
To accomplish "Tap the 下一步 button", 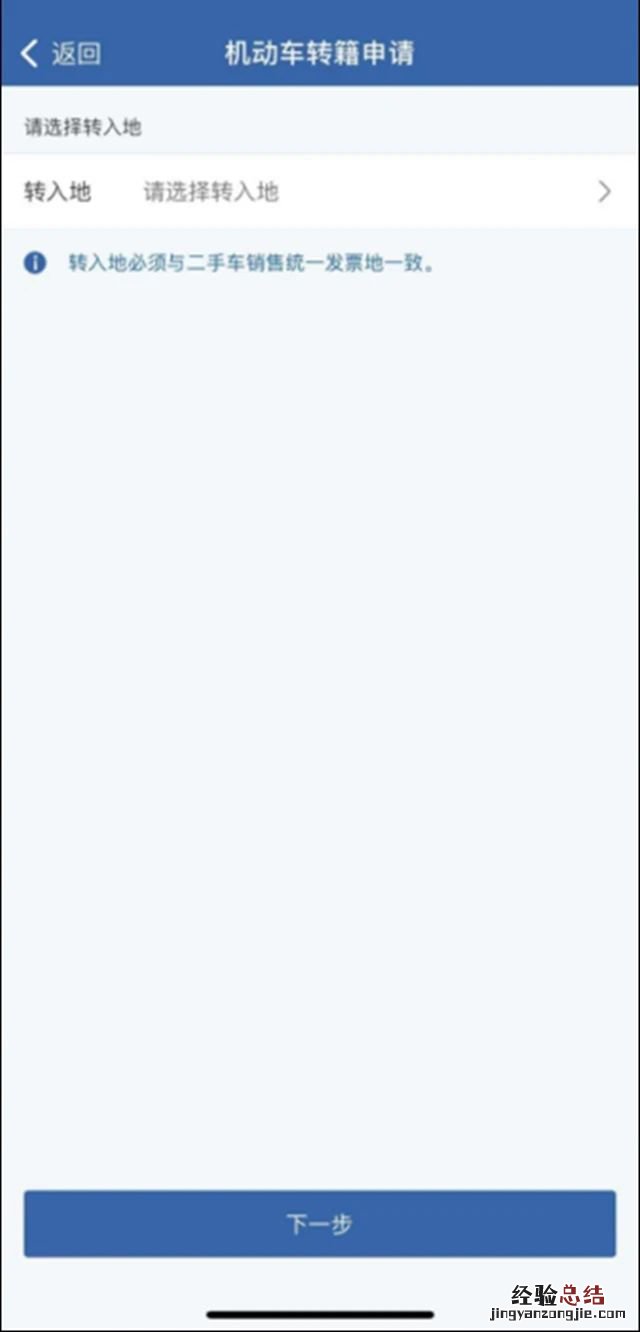I will (320, 1223).
